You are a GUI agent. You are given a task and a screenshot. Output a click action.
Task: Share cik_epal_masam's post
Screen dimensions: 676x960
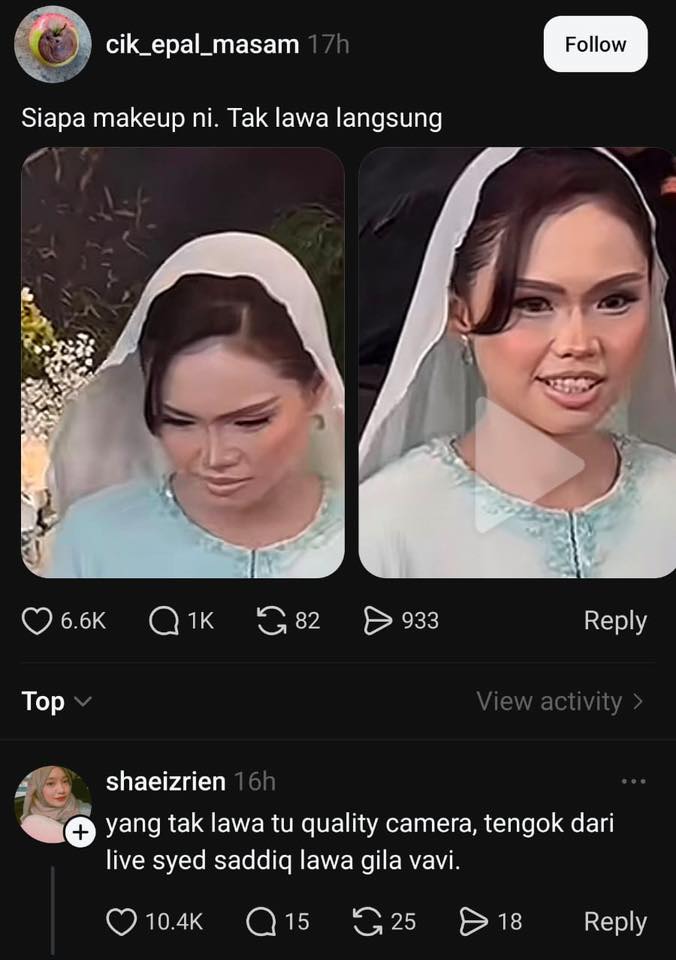click(x=378, y=621)
